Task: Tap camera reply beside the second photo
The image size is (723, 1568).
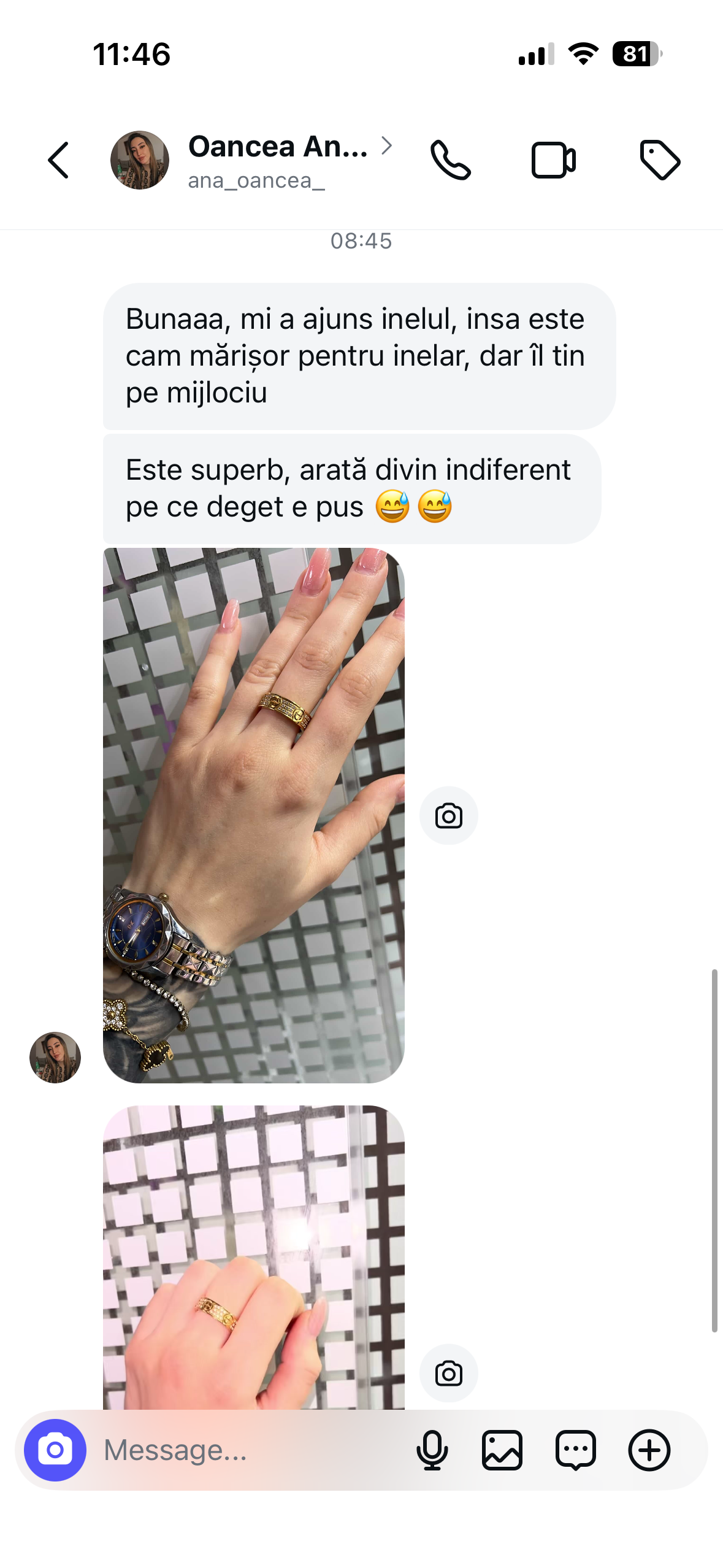Action: pyautogui.click(x=448, y=1374)
